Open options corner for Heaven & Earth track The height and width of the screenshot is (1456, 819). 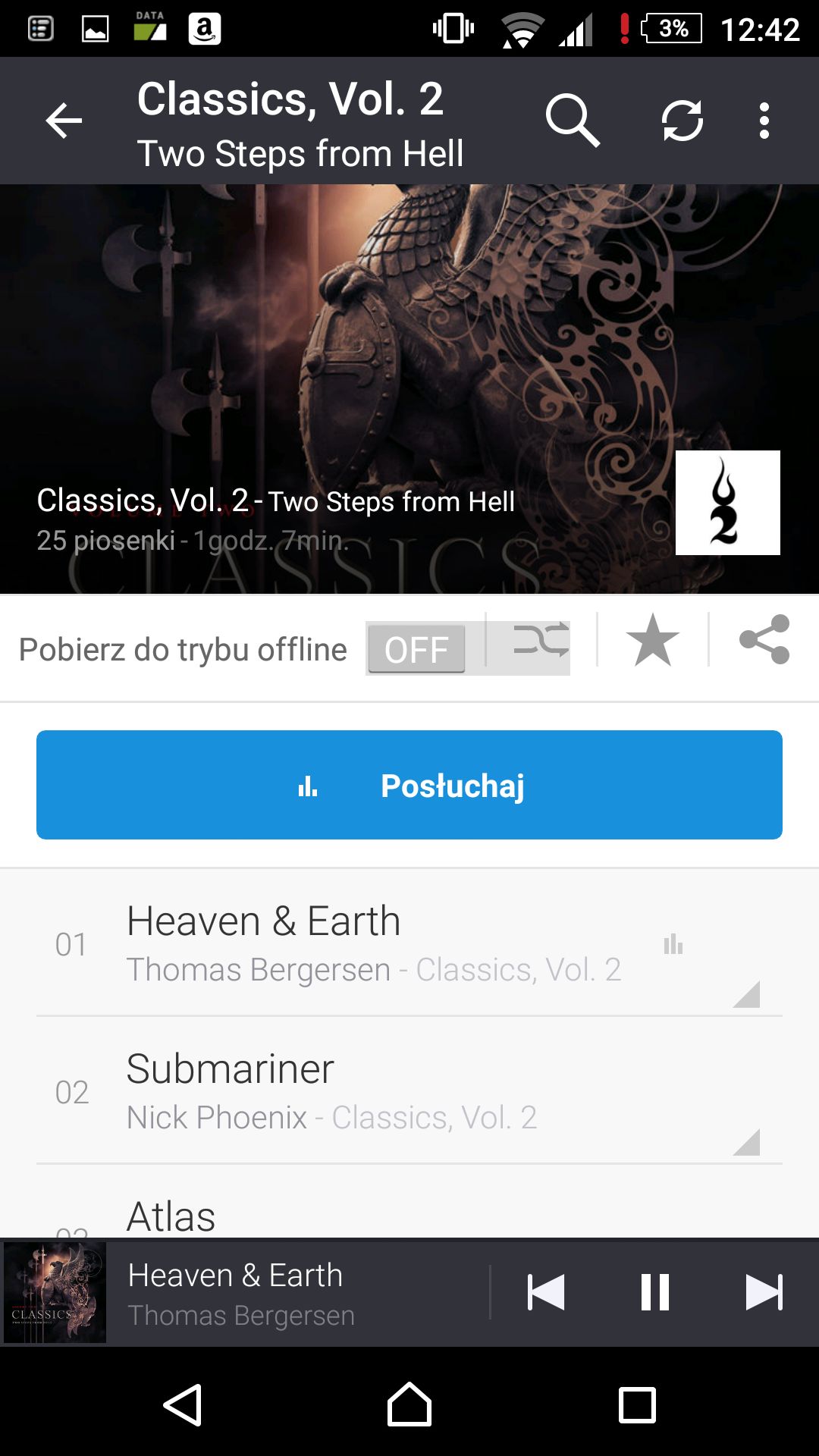pos(746,994)
